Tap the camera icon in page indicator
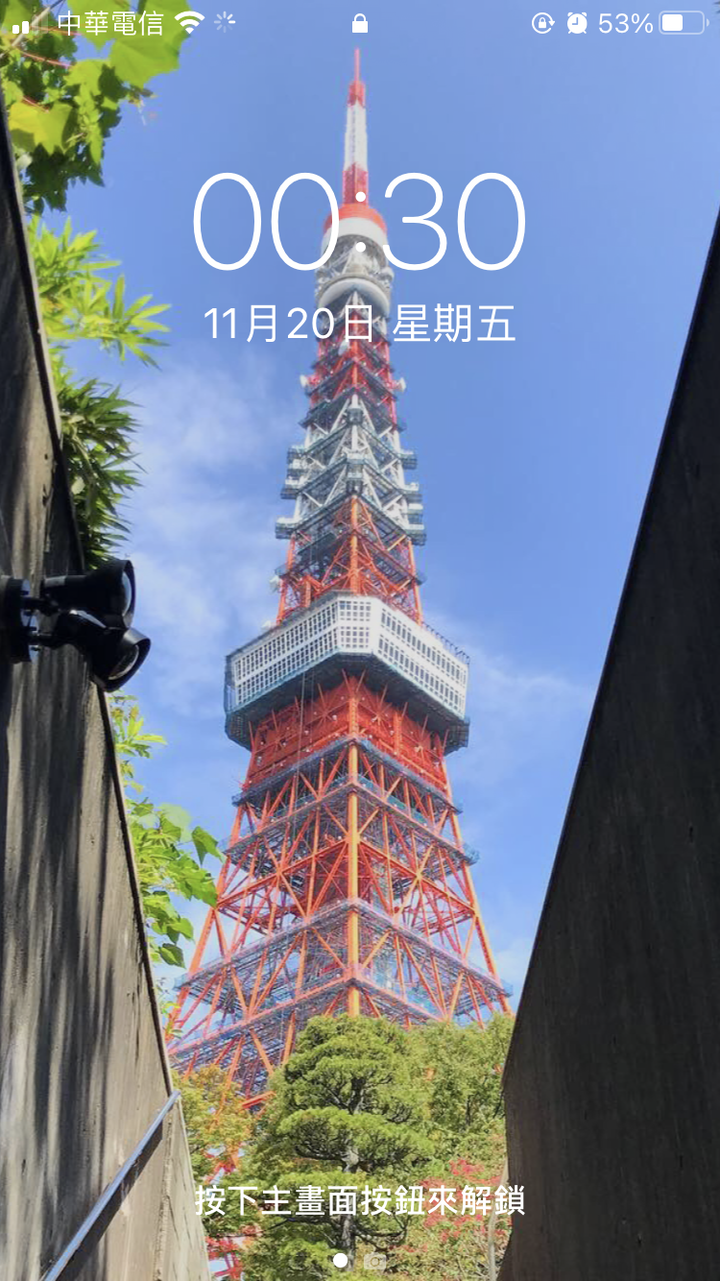 pos(375,1261)
